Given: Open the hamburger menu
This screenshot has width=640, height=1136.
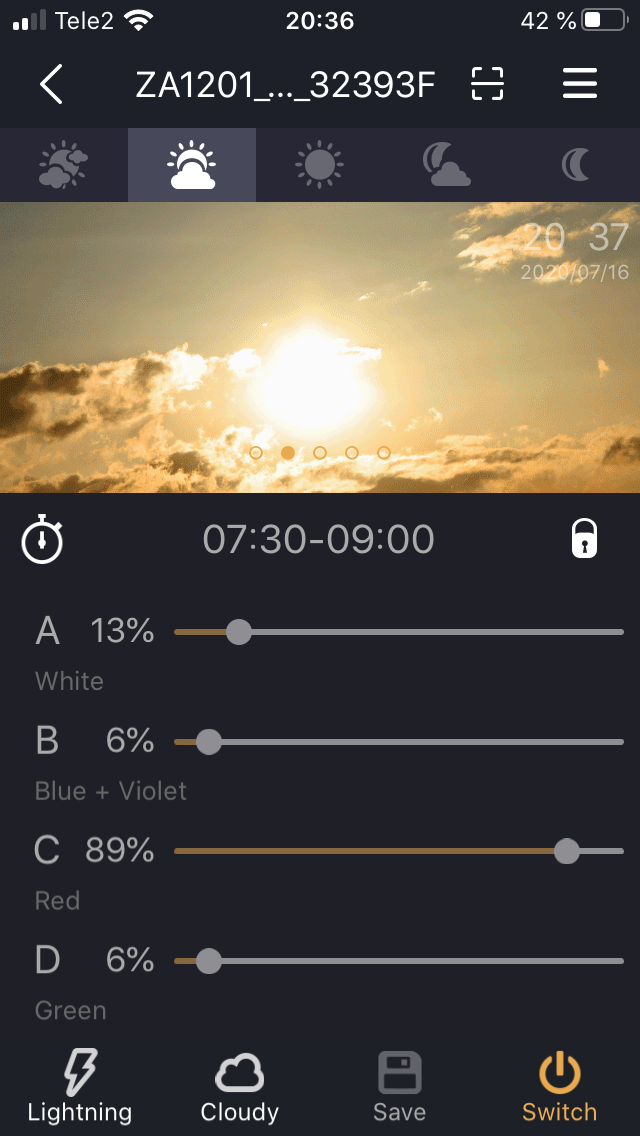Looking at the screenshot, I should [580, 85].
